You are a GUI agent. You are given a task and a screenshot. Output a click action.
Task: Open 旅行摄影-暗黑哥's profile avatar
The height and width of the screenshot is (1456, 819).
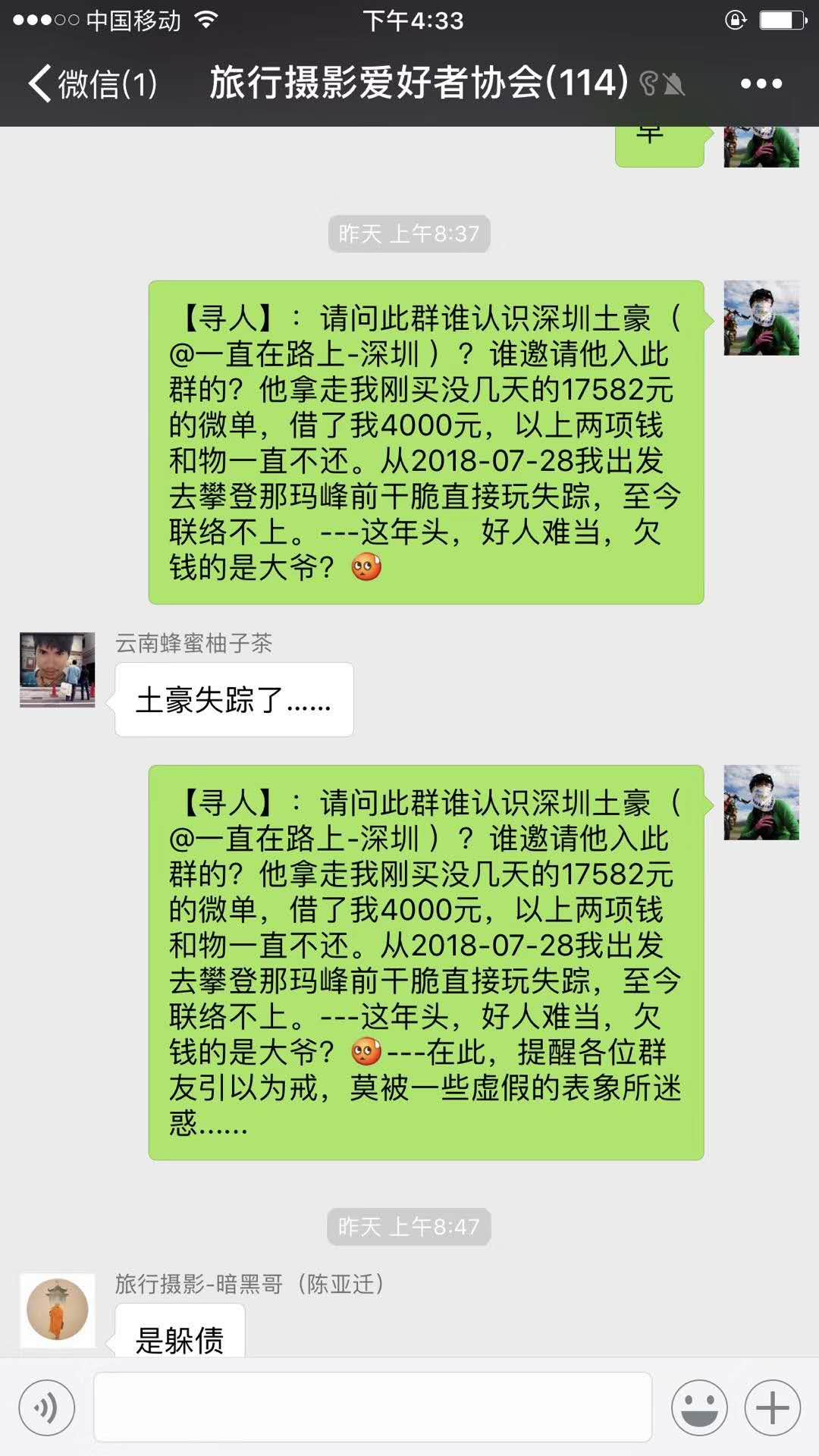[x=58, y=1310]
